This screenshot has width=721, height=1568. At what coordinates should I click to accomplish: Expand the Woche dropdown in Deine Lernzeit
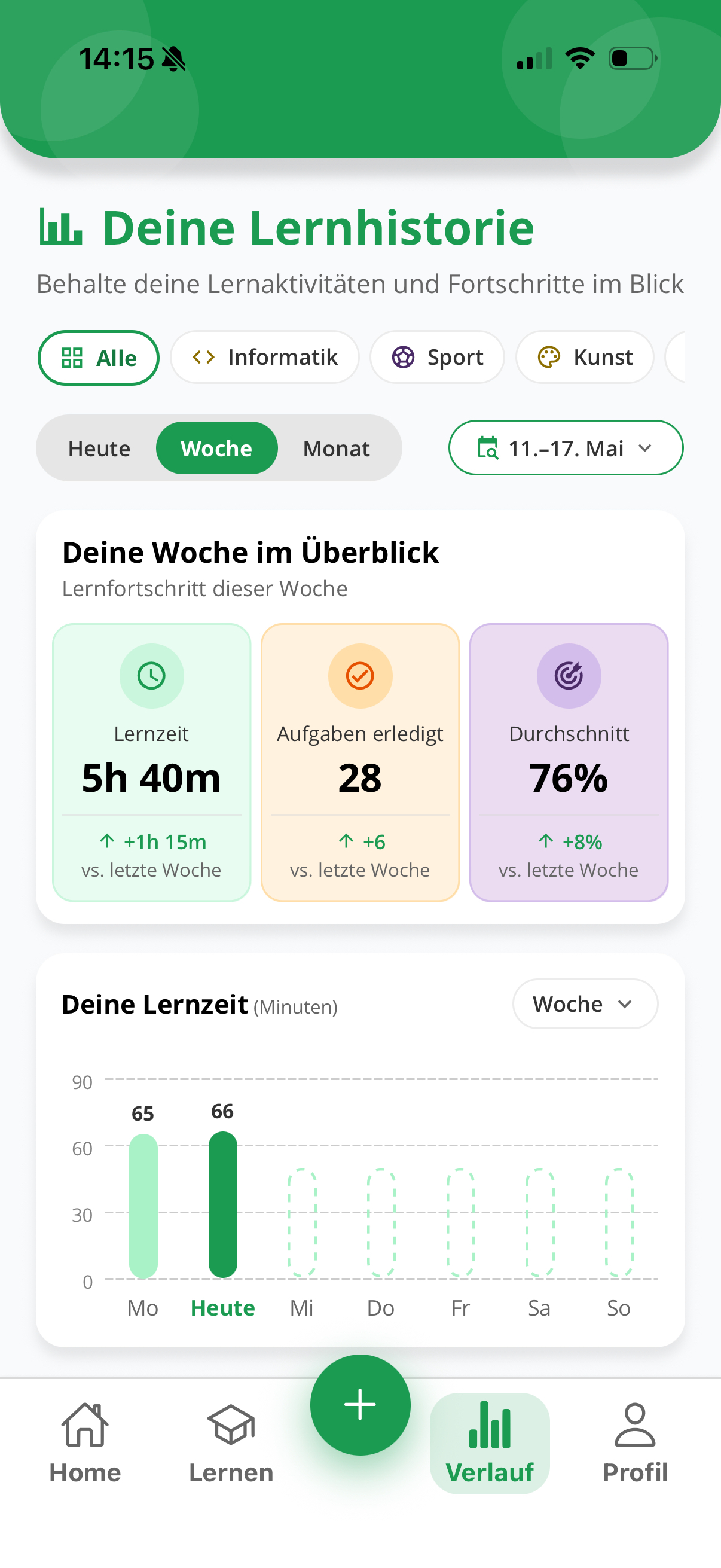585,1004
